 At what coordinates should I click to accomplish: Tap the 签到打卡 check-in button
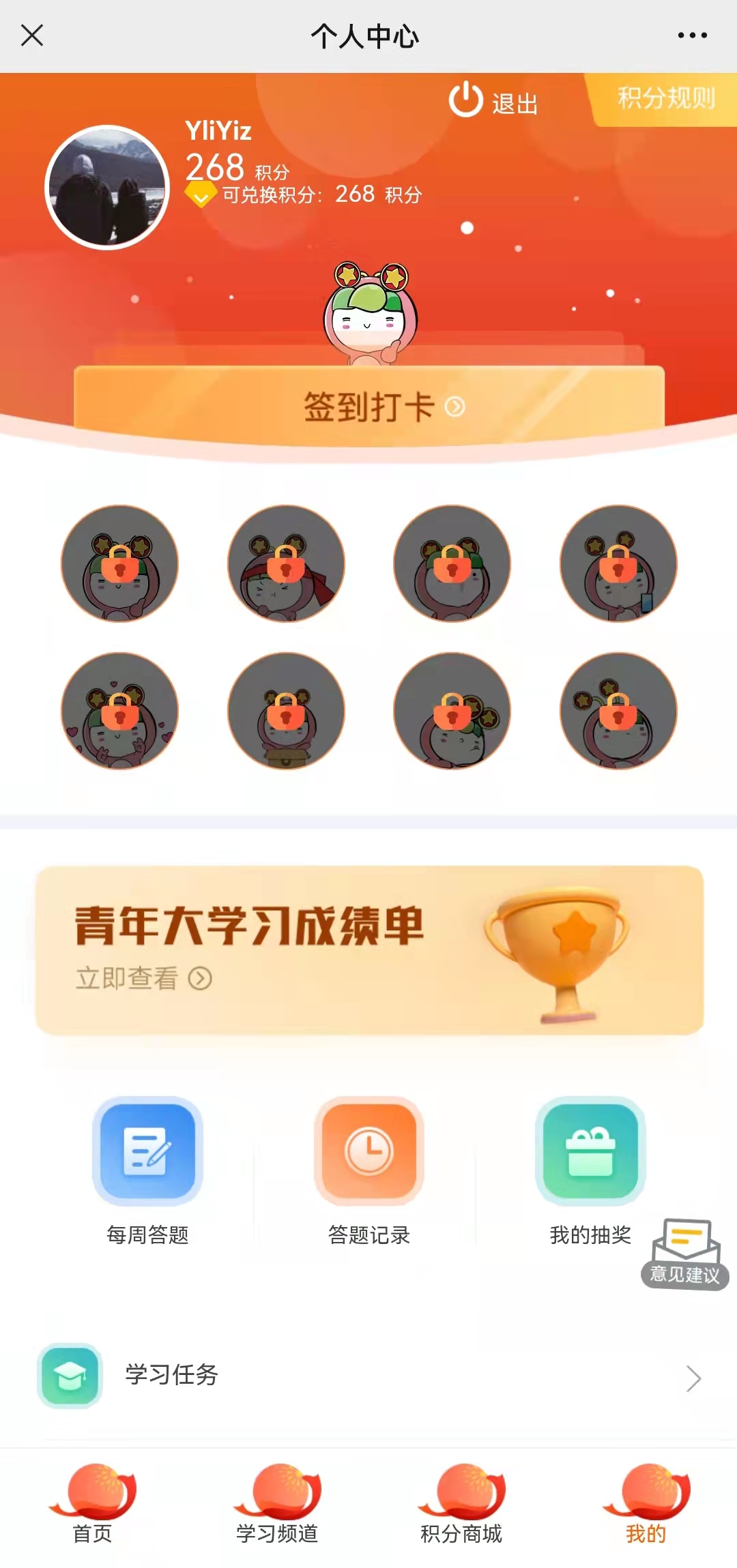click(369, 406)
